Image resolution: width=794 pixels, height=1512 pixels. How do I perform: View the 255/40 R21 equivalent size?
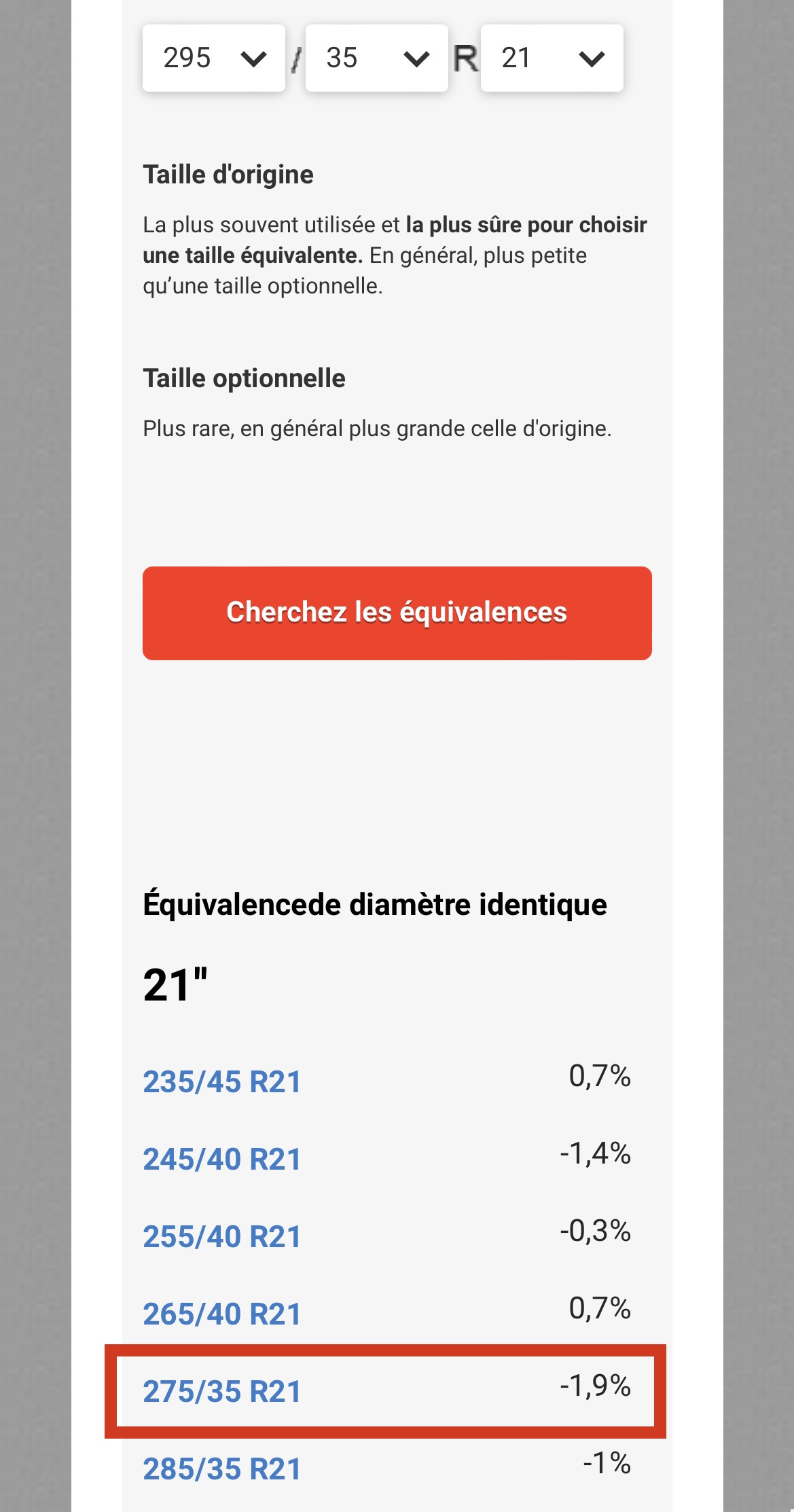(222, 1236)
